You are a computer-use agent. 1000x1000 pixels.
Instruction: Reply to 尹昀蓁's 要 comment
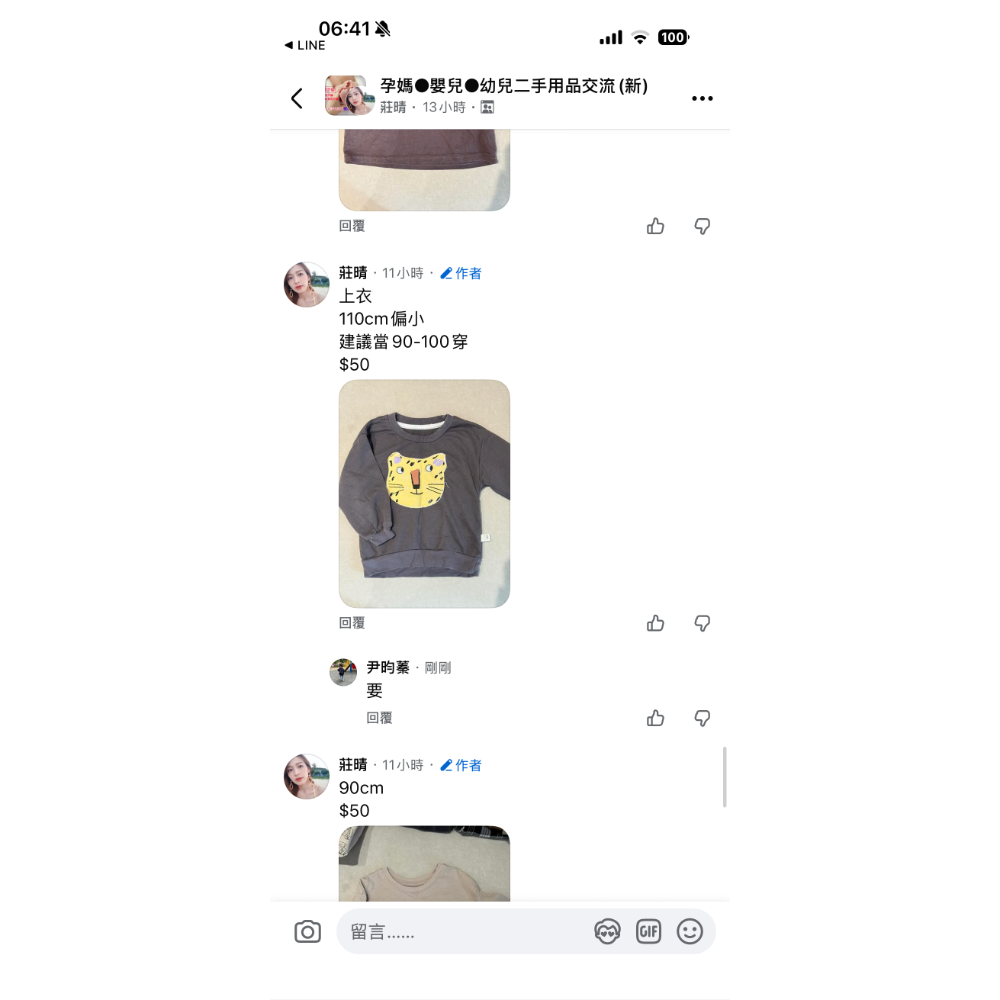coord(379,718)
